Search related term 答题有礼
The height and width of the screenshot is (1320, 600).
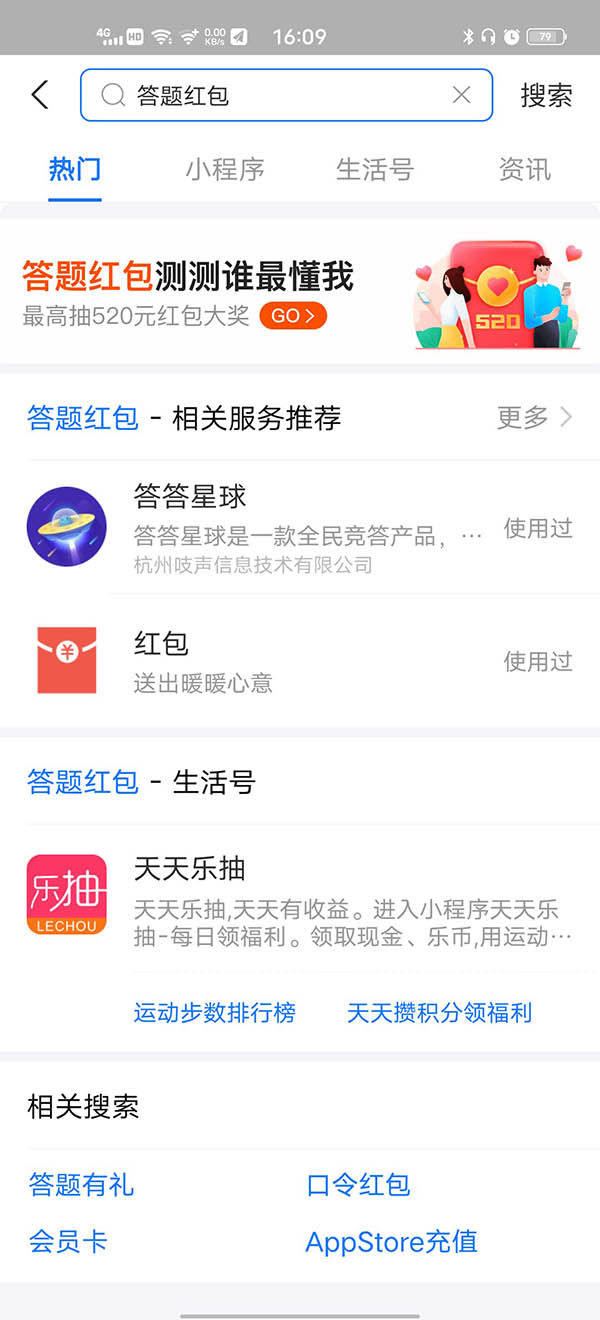(81, 1185)
